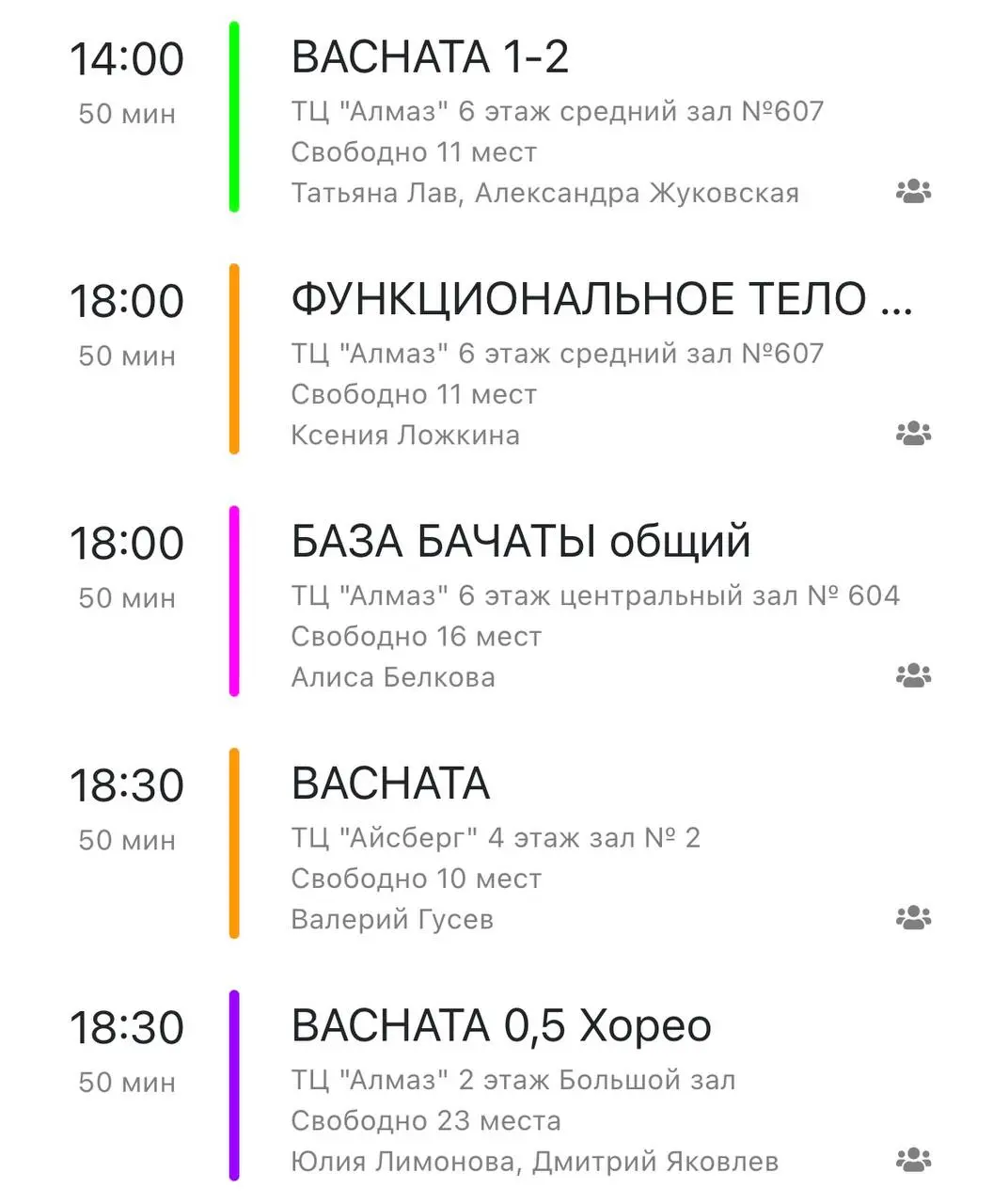Click people icon for BACHATA 0,5 Хорео

912,1157
